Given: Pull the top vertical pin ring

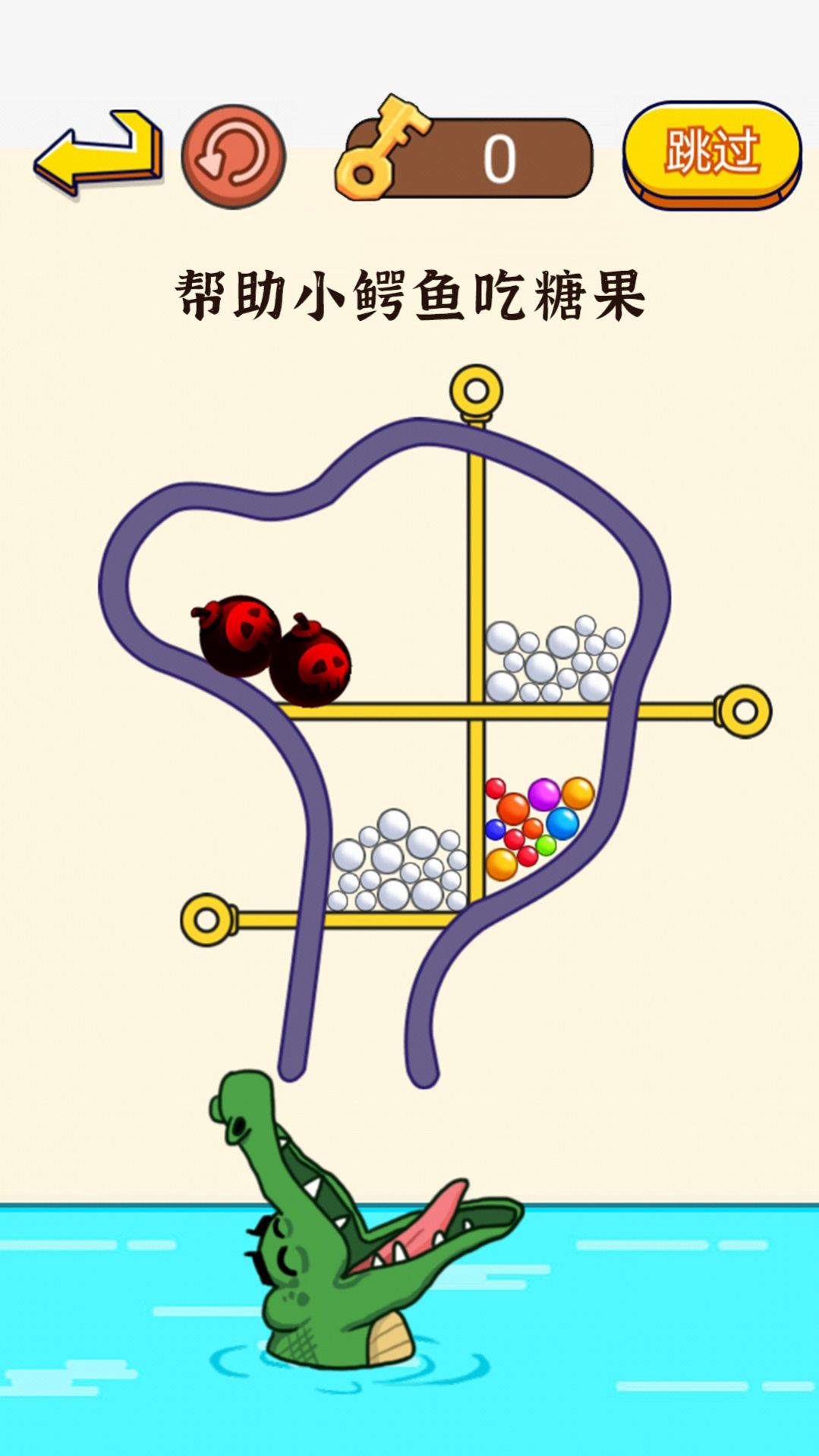Looking at the screenshot, I should [x=477, y=392].
